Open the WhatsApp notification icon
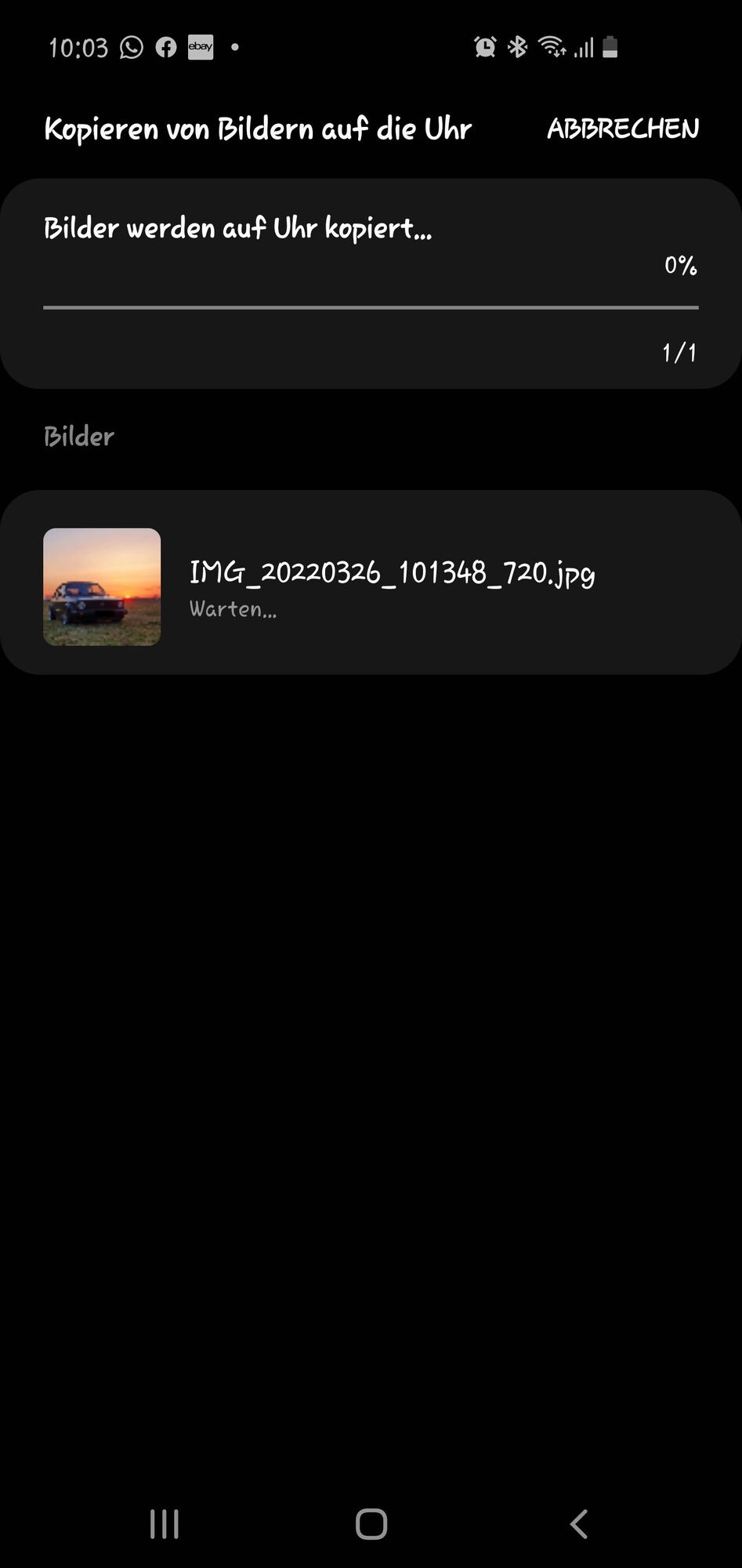This screenshot has width=742, height=1568. pyautogui.click(x=130, y=47)
